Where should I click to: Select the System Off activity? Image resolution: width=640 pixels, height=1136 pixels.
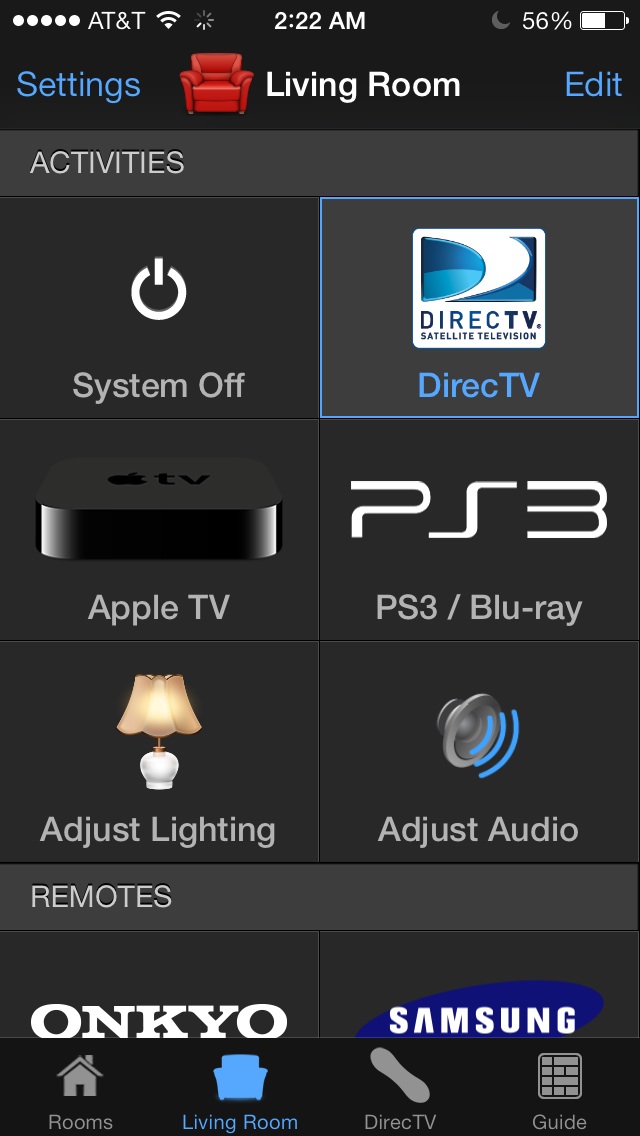[159, 308]
